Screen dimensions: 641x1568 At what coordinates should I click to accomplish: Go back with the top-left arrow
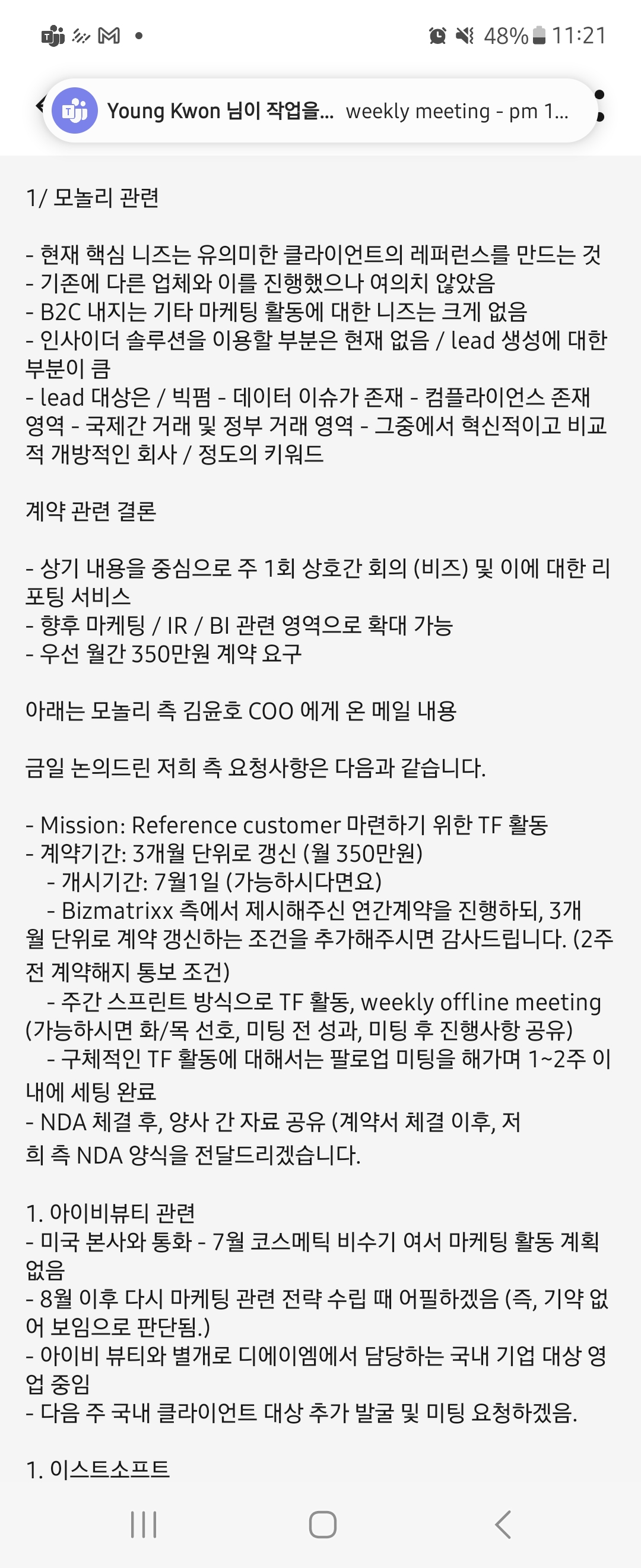pos(40,105)
